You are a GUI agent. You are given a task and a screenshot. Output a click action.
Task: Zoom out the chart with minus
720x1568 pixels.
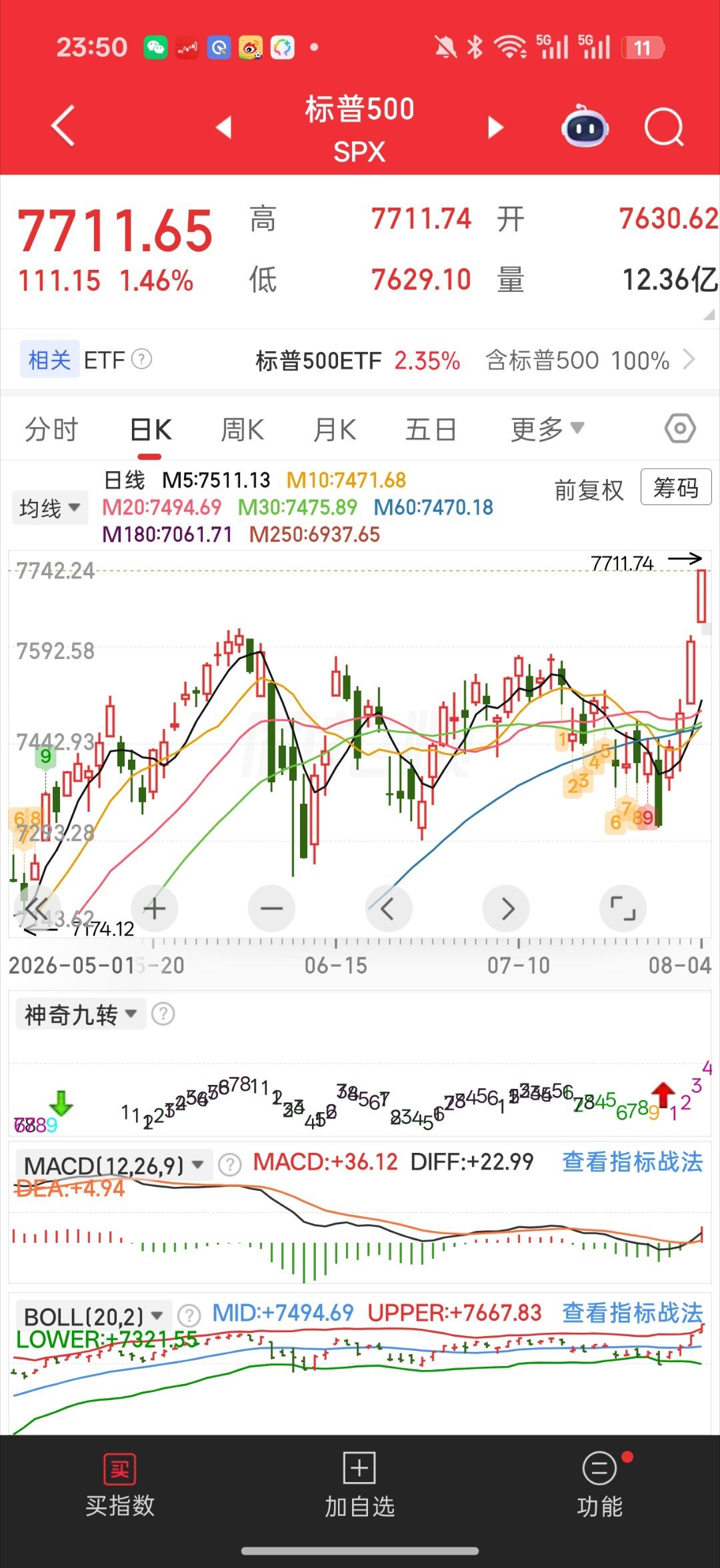point(271,908)
